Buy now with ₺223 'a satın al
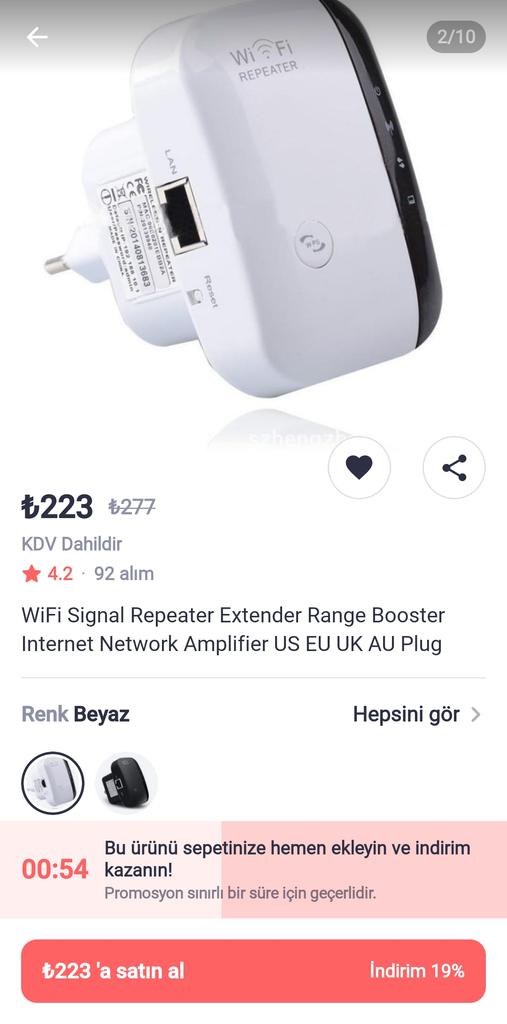507x1024 pixels. [254, 971]
